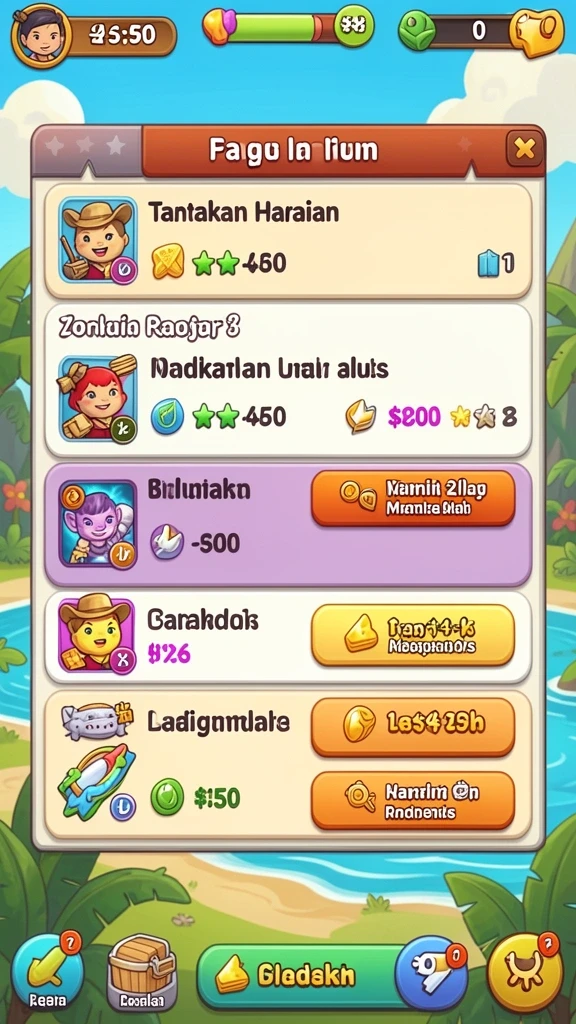Tap the golden trophy icon at top

click(x=537, y=33)
